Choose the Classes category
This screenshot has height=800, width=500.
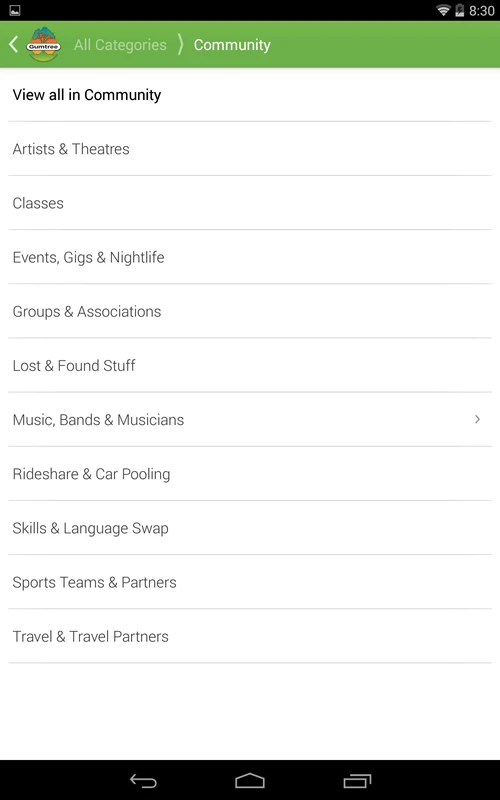250,203
